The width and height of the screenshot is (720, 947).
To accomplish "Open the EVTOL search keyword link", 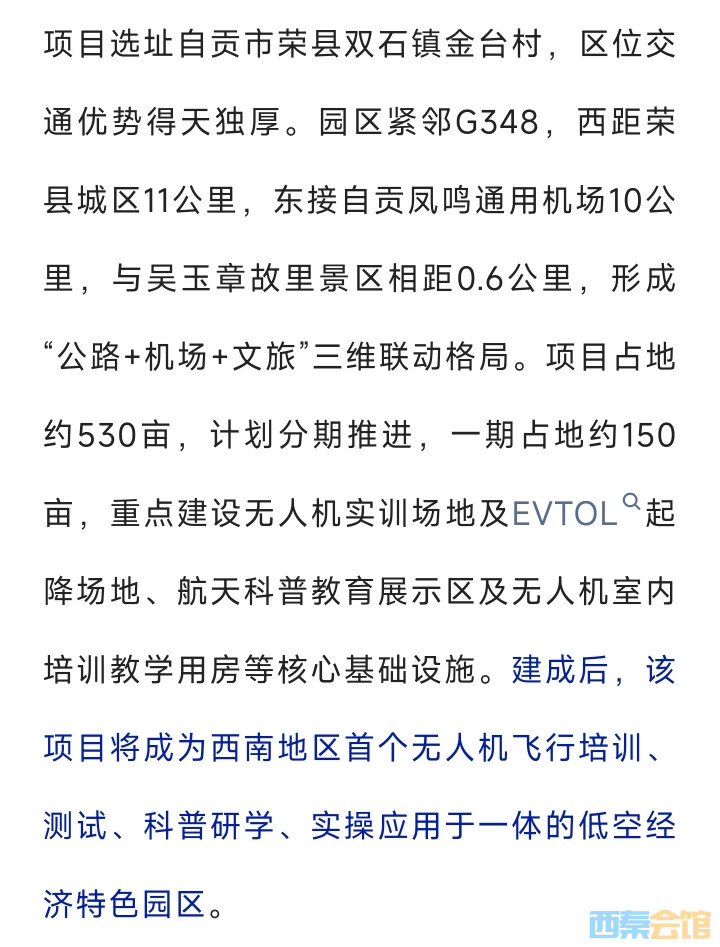I will (566, 514).
